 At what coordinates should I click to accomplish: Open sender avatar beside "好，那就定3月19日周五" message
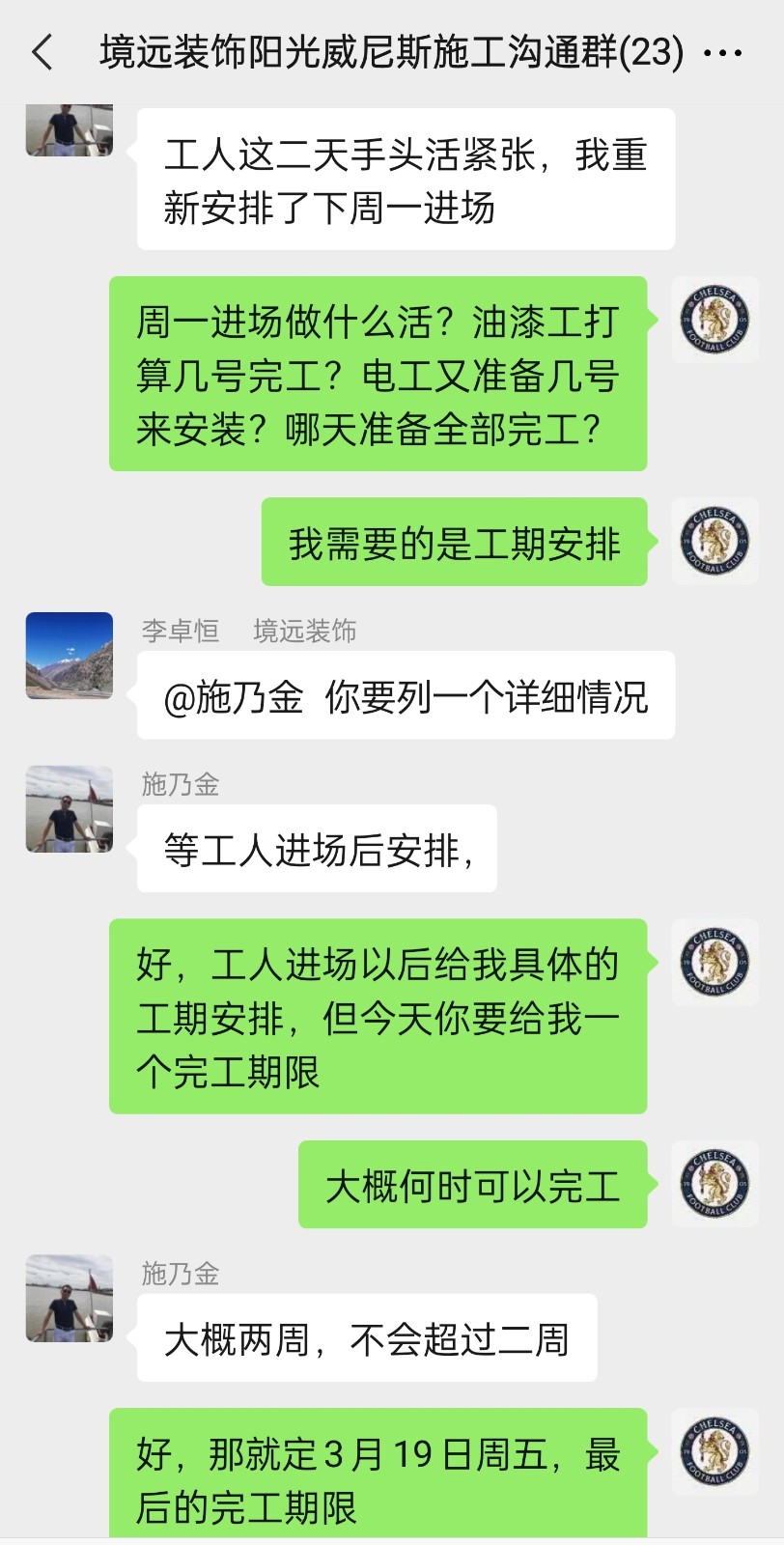(x=714, y=1452)
